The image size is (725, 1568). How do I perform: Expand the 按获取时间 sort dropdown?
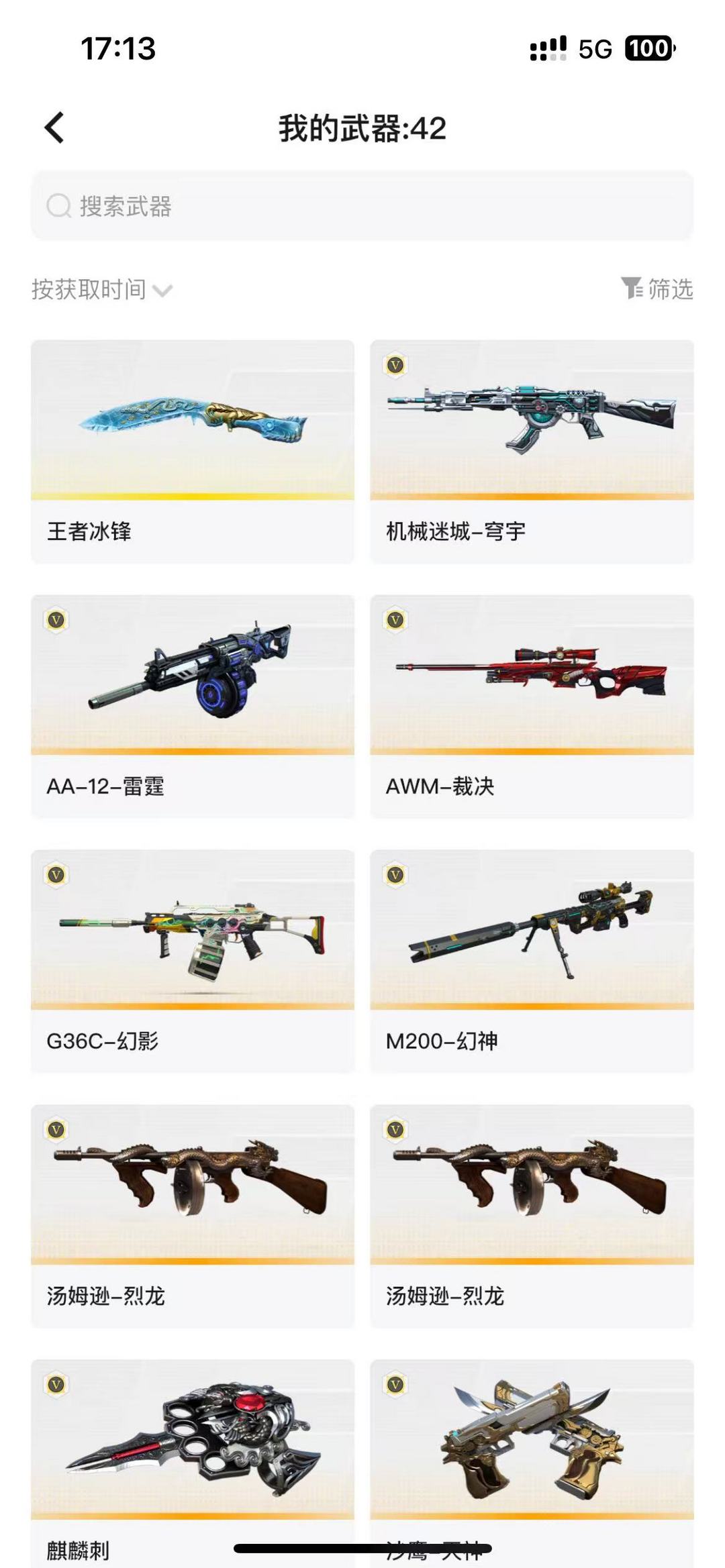click(102, 290)
